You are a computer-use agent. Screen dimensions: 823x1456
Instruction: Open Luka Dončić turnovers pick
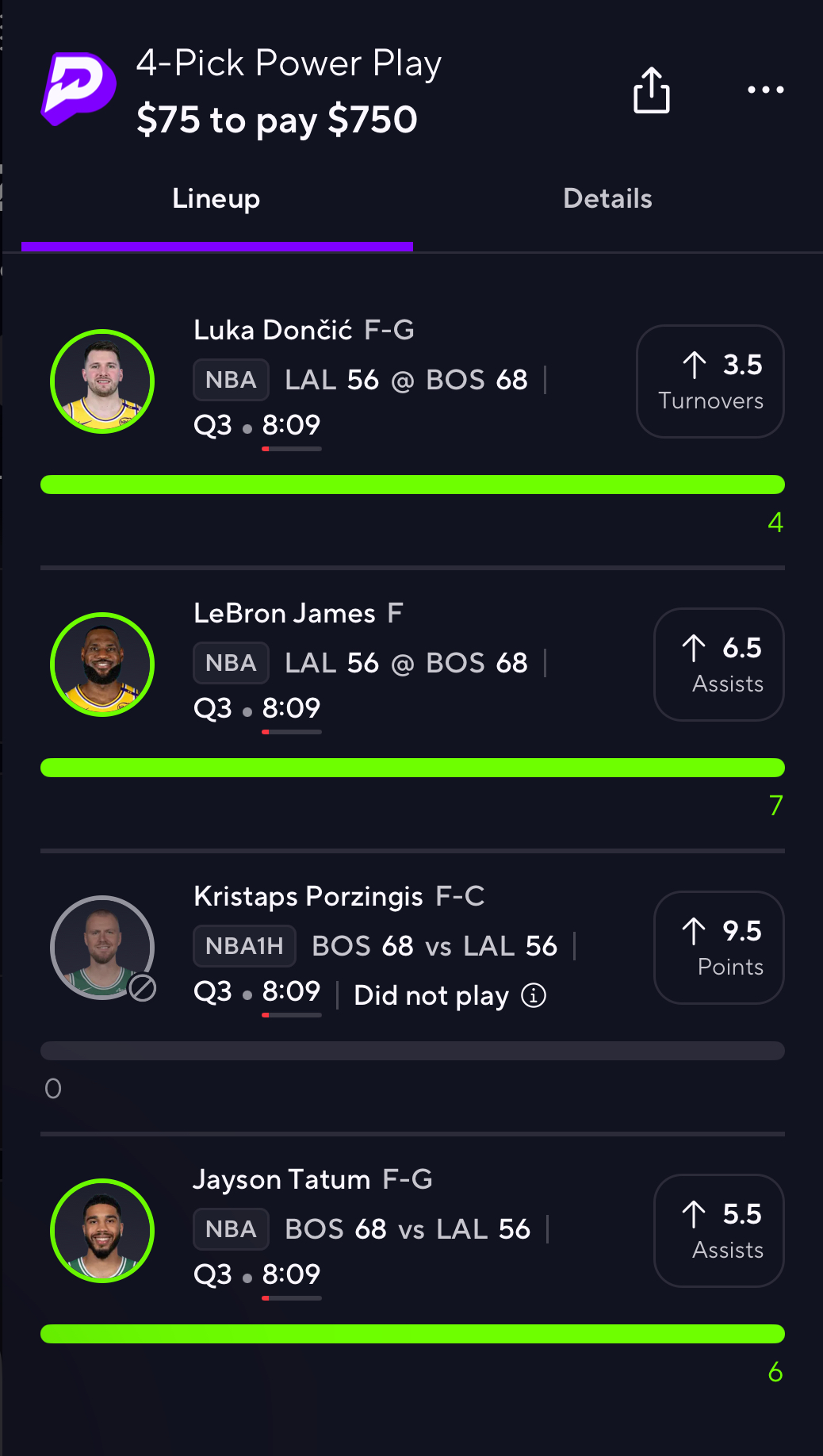[x=710, y=381]
